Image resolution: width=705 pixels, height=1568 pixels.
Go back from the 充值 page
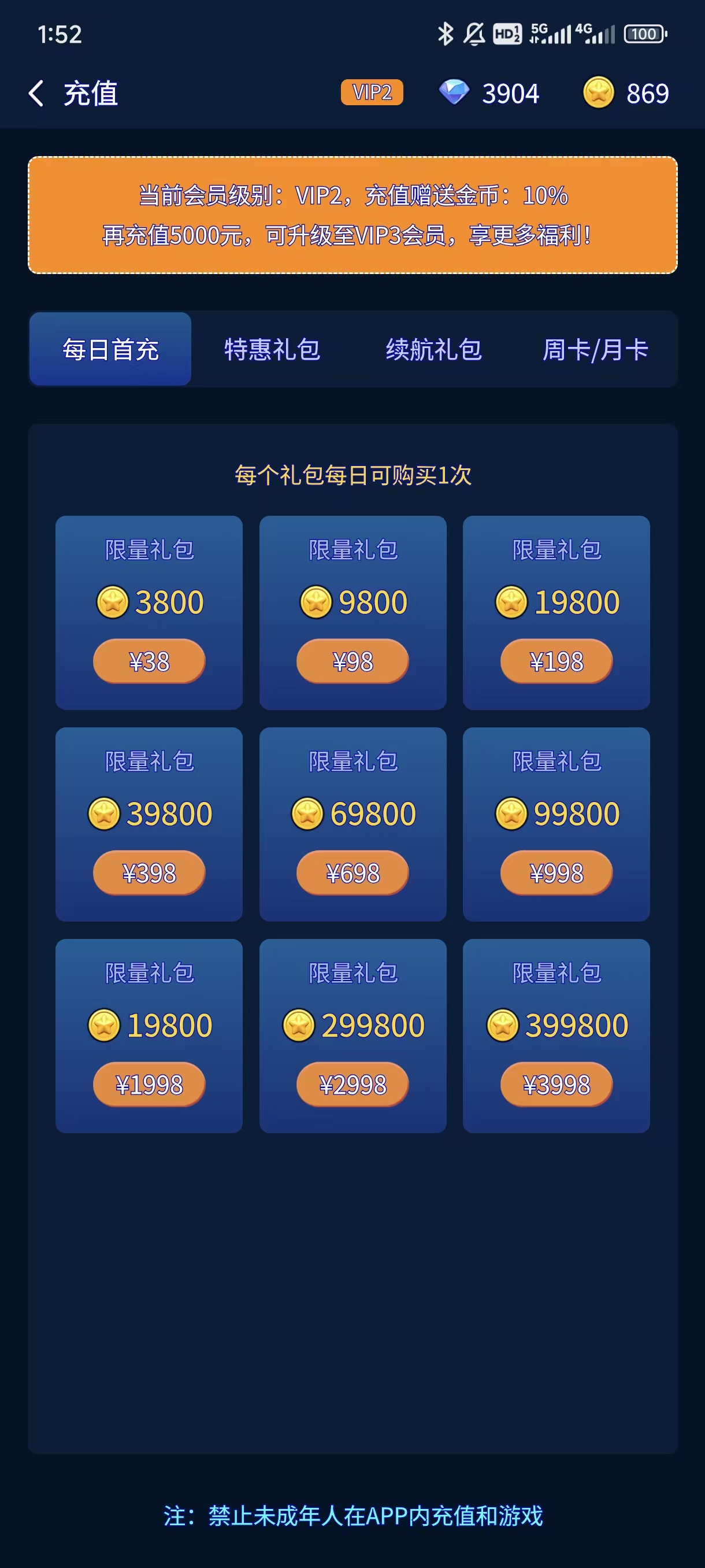pos(36,94)
